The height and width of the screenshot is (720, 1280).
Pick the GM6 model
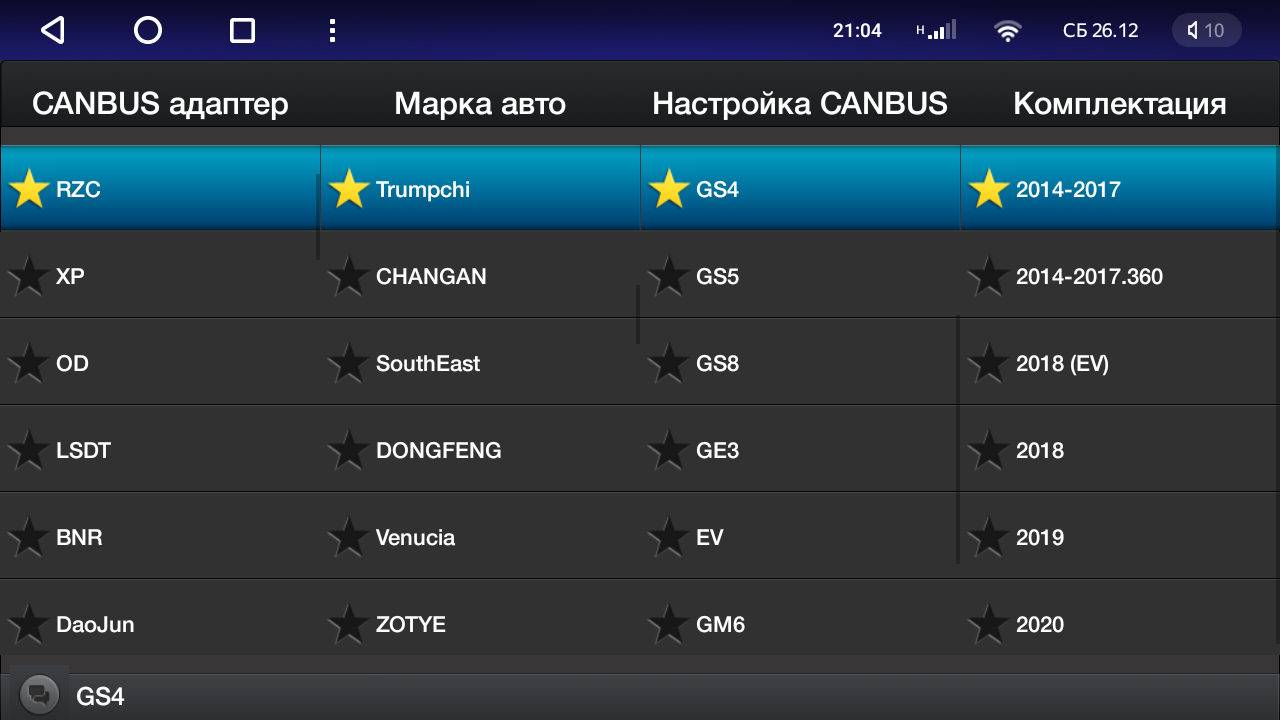coord(800,624)
